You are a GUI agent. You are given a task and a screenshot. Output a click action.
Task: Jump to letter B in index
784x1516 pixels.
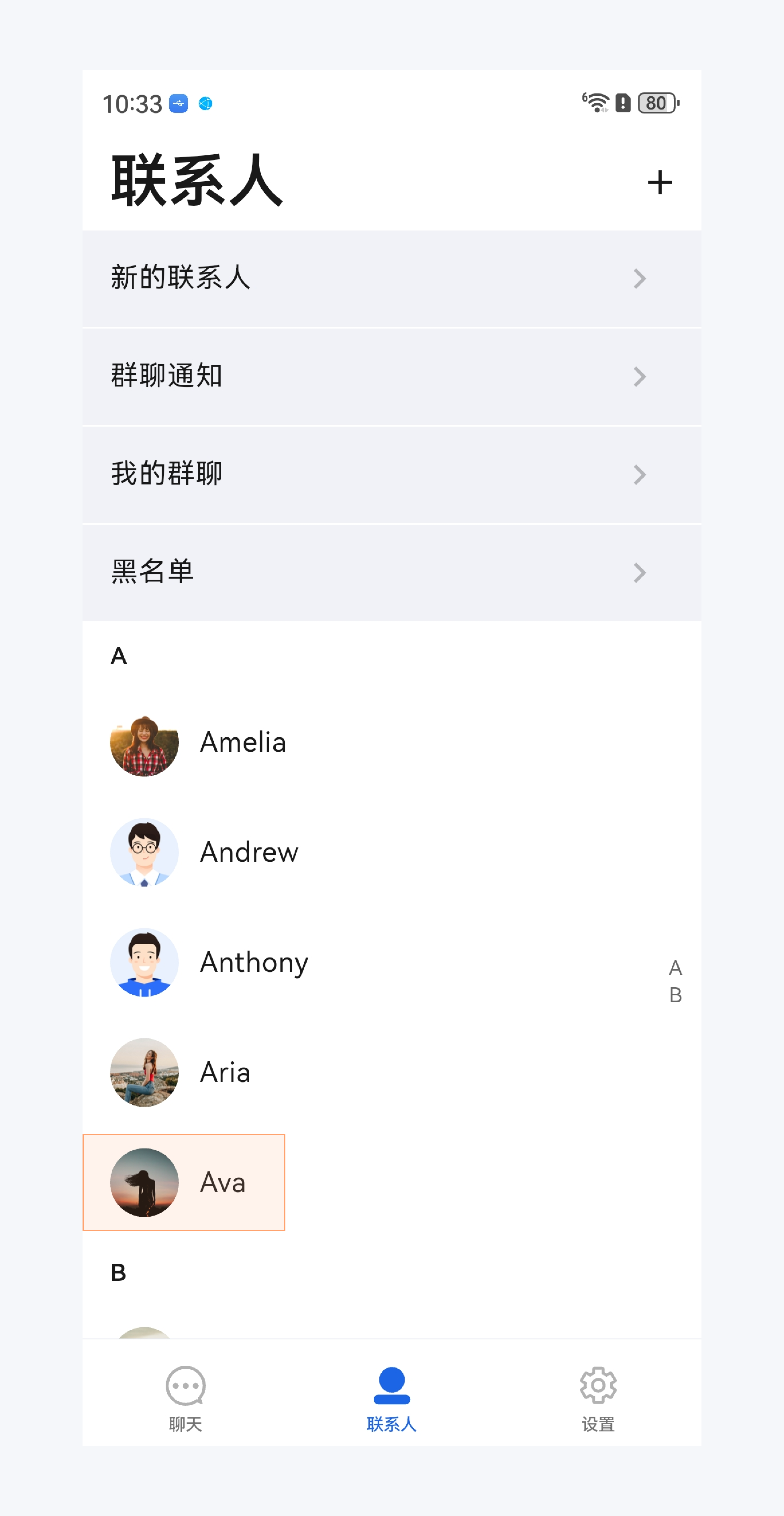(x=675, y=995)
